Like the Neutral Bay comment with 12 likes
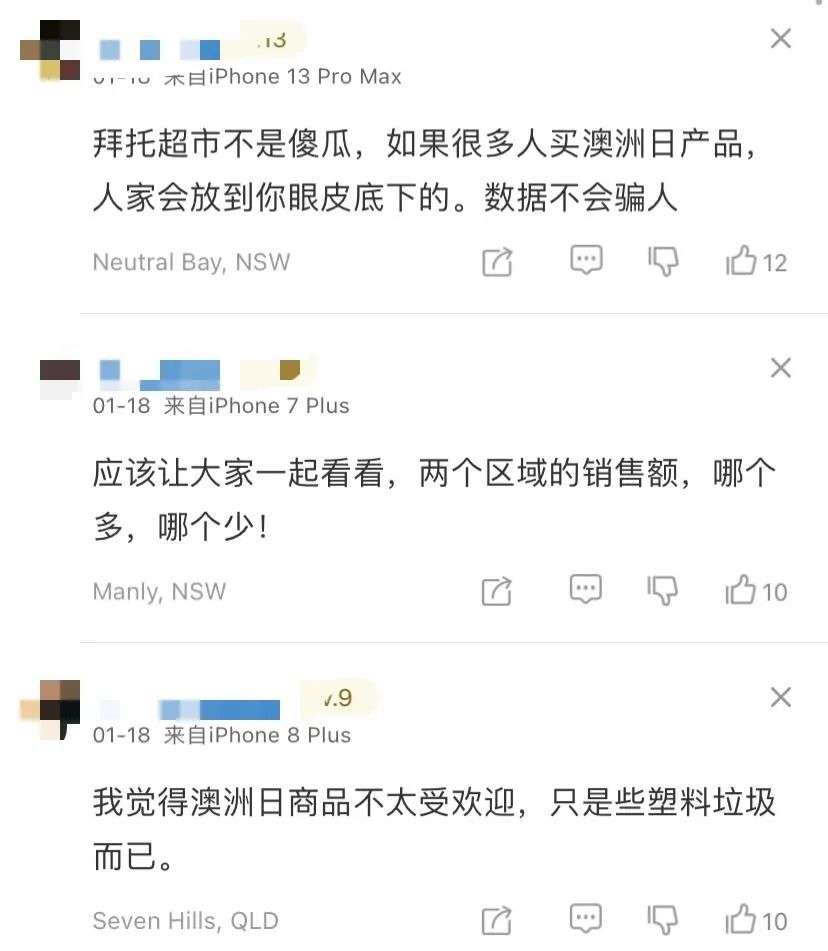This screenshot has width=828, height=951. coord(743,262)
